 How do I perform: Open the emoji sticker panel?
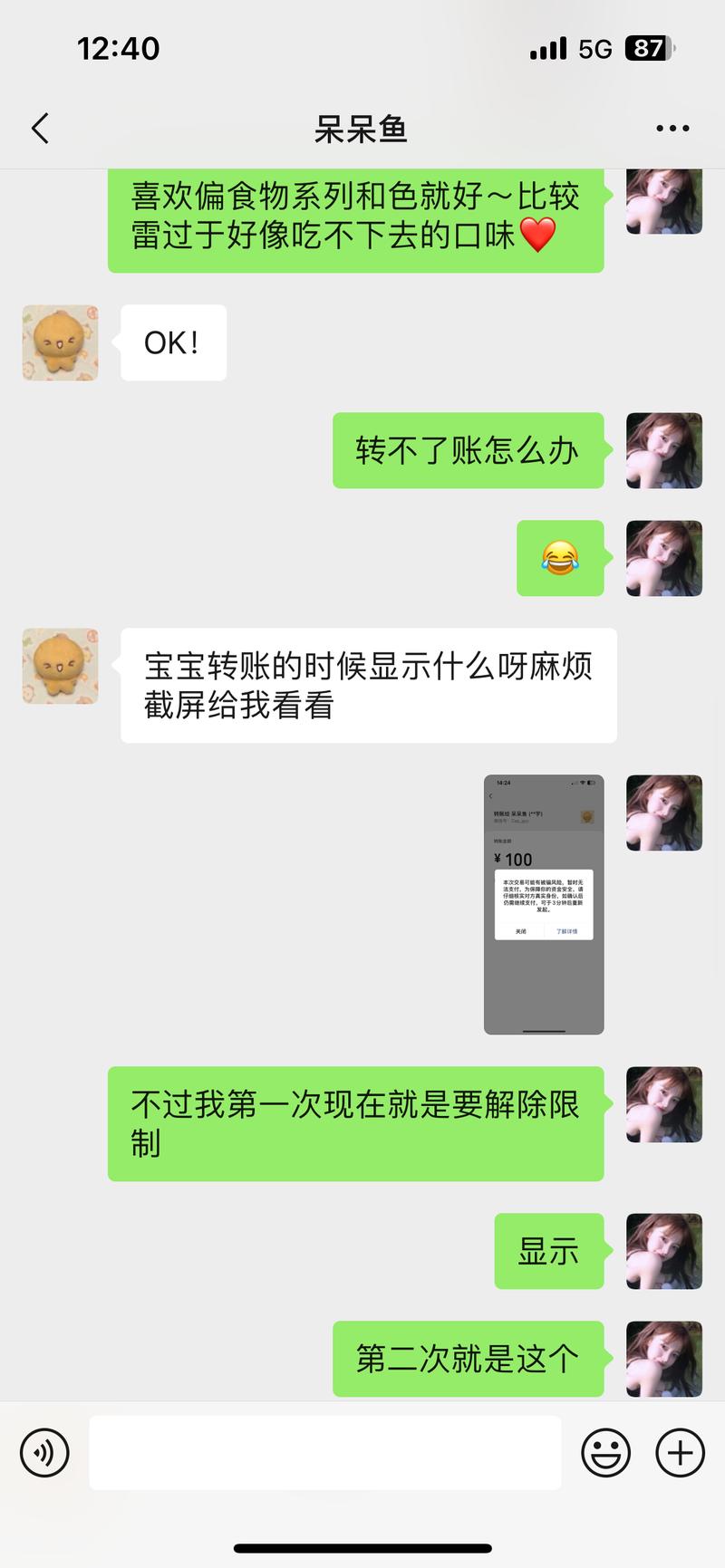pos(605,1453)
